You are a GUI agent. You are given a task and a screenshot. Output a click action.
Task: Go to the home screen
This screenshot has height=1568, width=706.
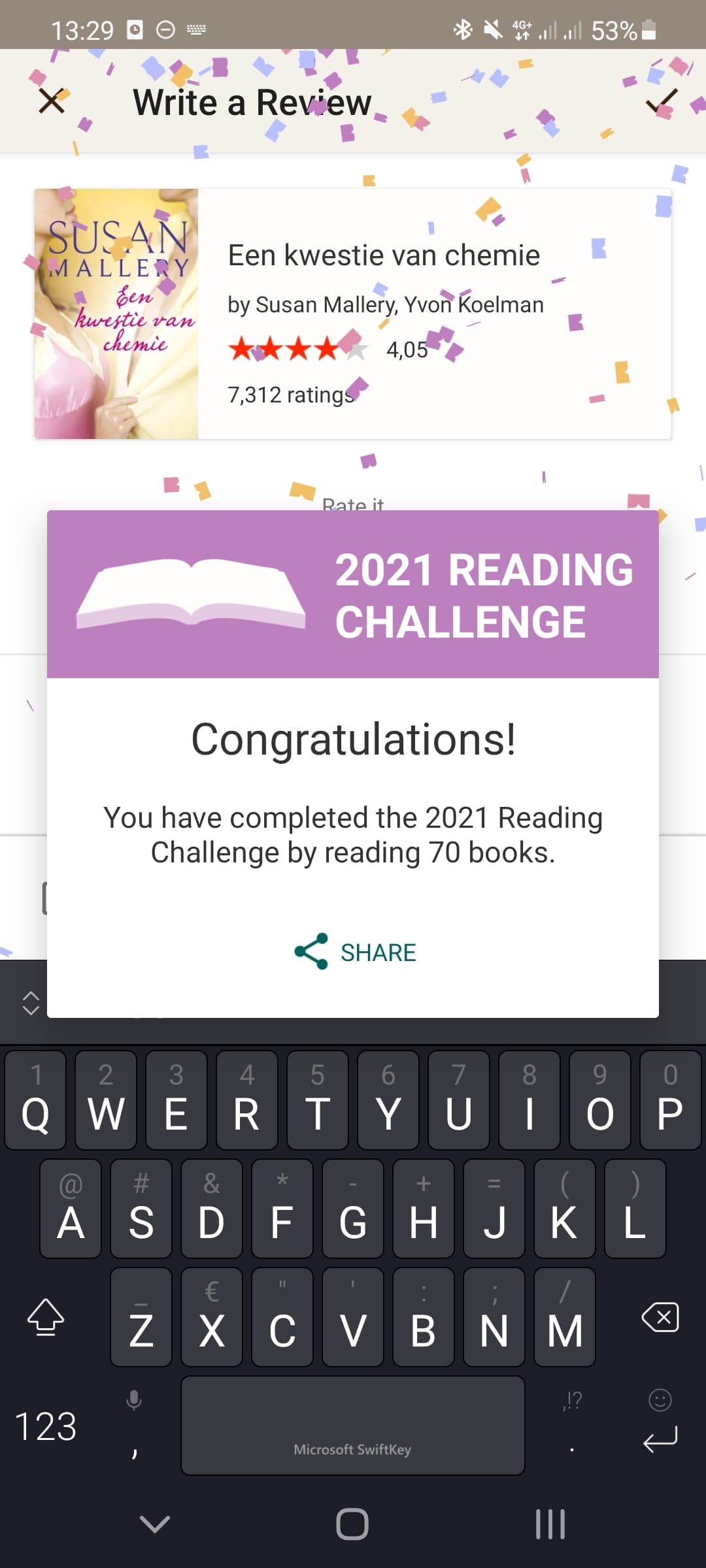352,1524
